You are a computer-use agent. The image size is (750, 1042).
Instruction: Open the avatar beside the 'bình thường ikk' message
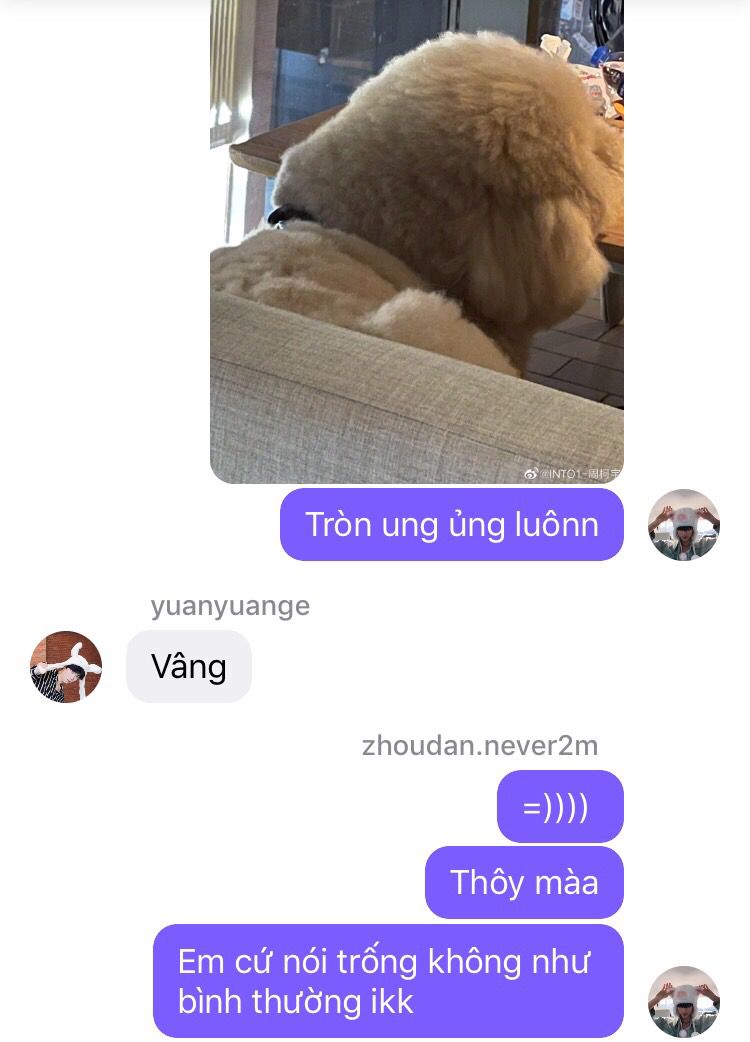684,1001
